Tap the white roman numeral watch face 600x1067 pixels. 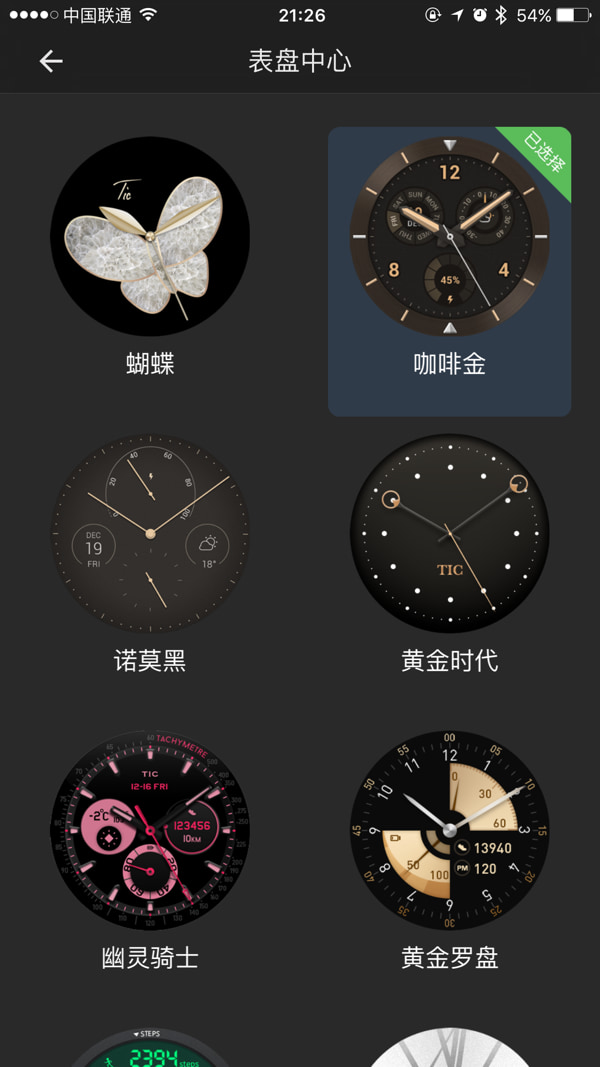pyautogui.click(x=449, y=1048)
